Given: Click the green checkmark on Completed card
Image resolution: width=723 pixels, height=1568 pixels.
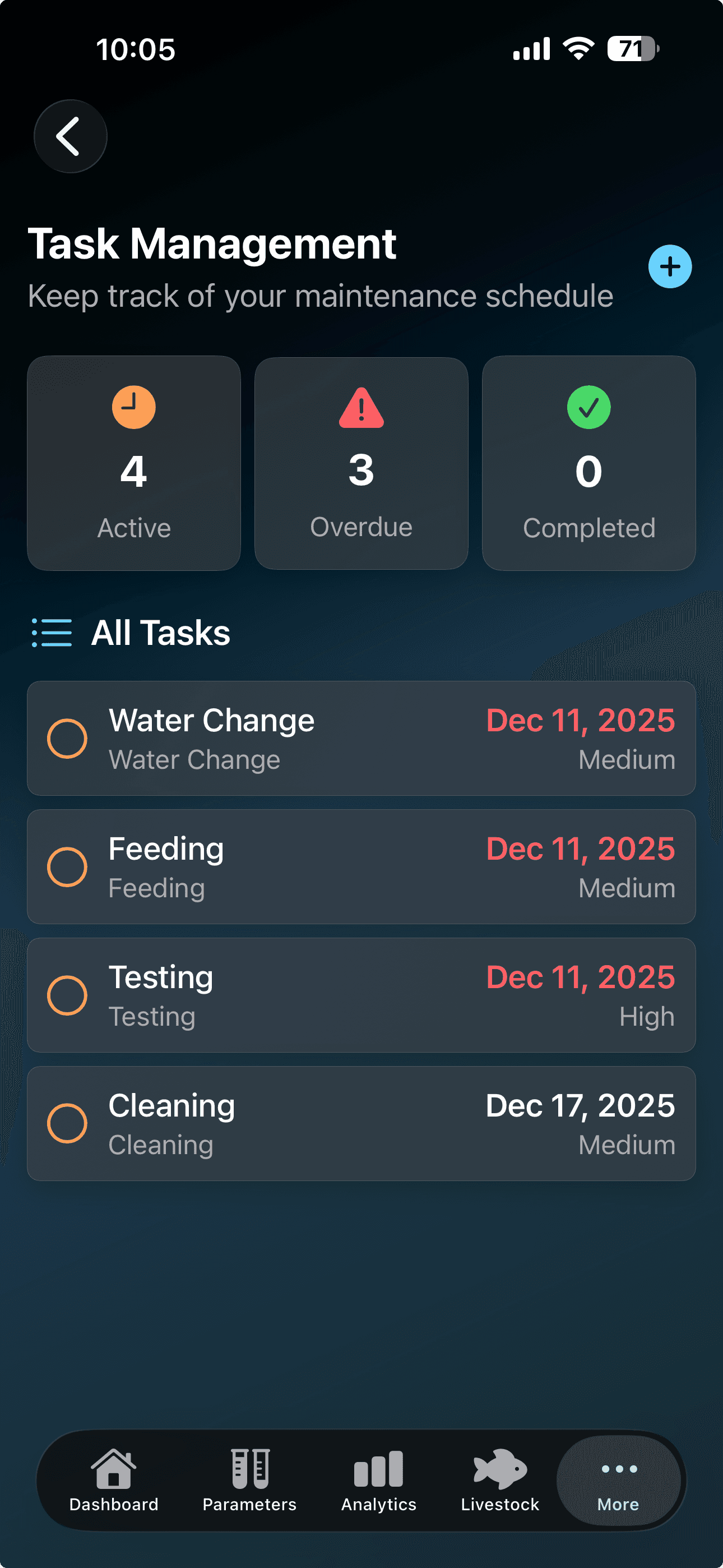Looking at the screenshot, I should point(588,408).
